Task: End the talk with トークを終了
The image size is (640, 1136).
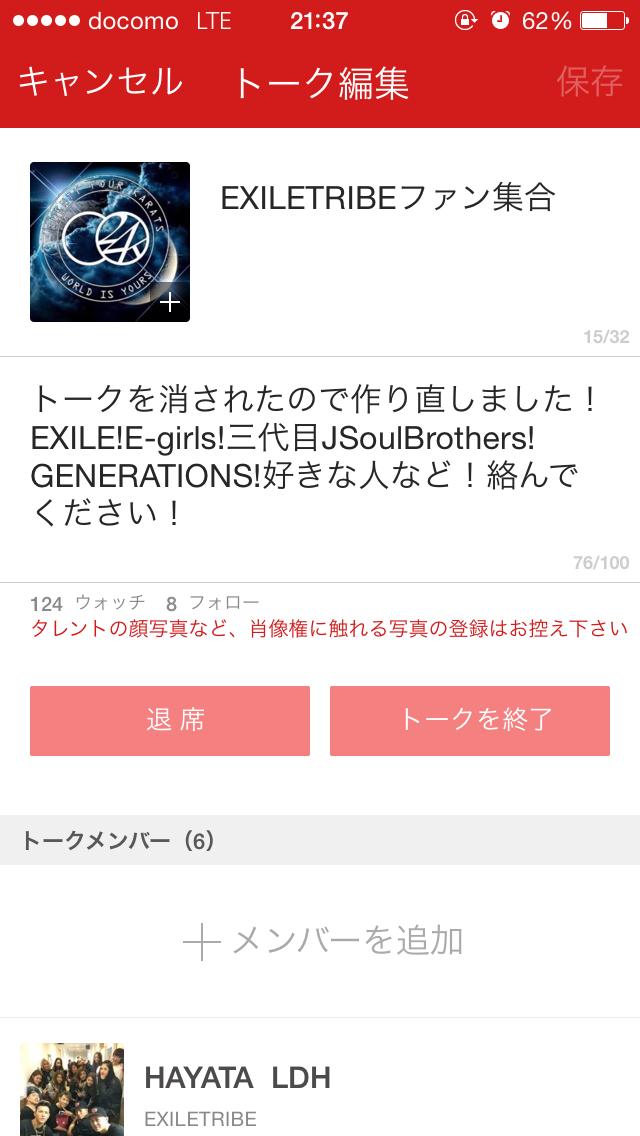Action: coord(470,720)
